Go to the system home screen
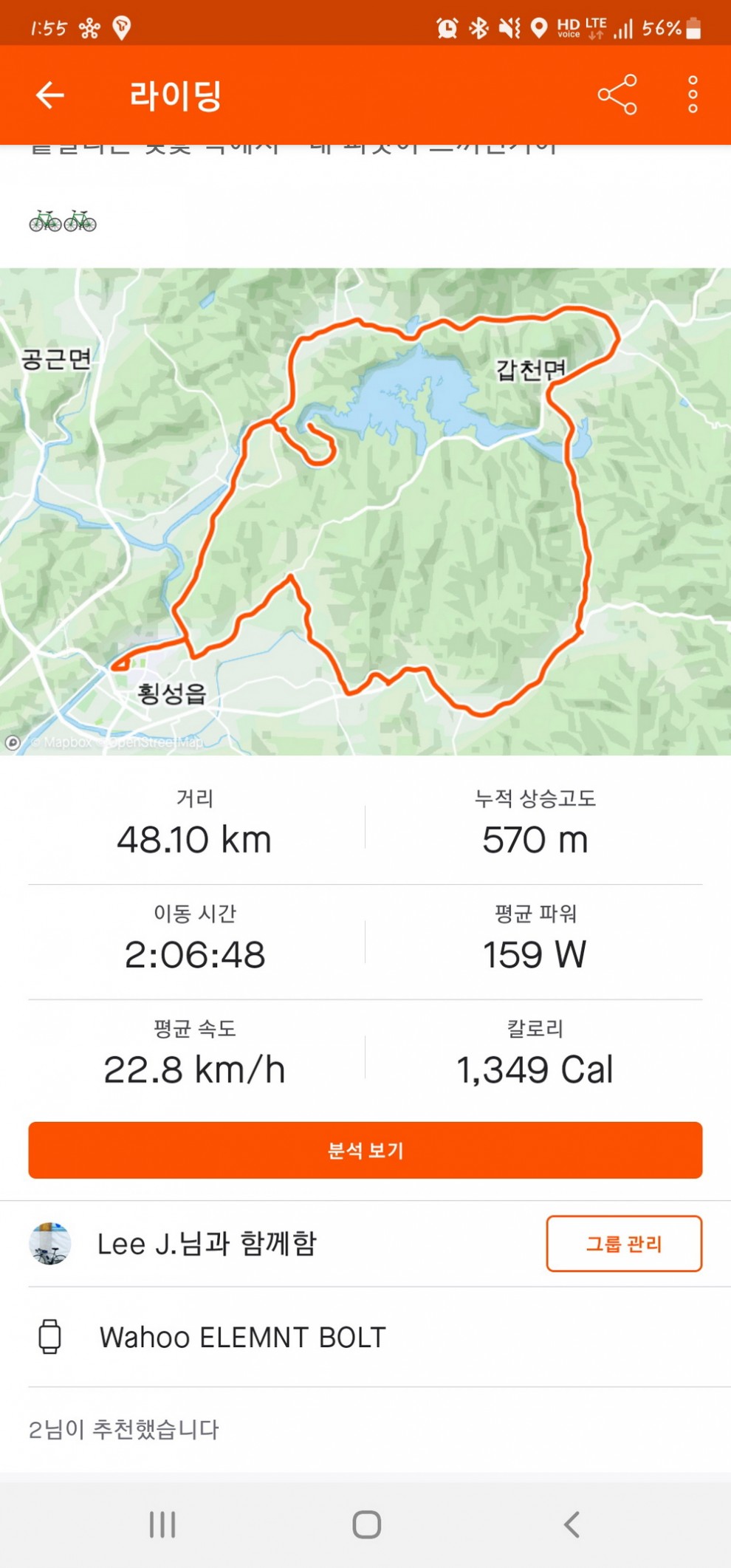 pos(366,1524)
